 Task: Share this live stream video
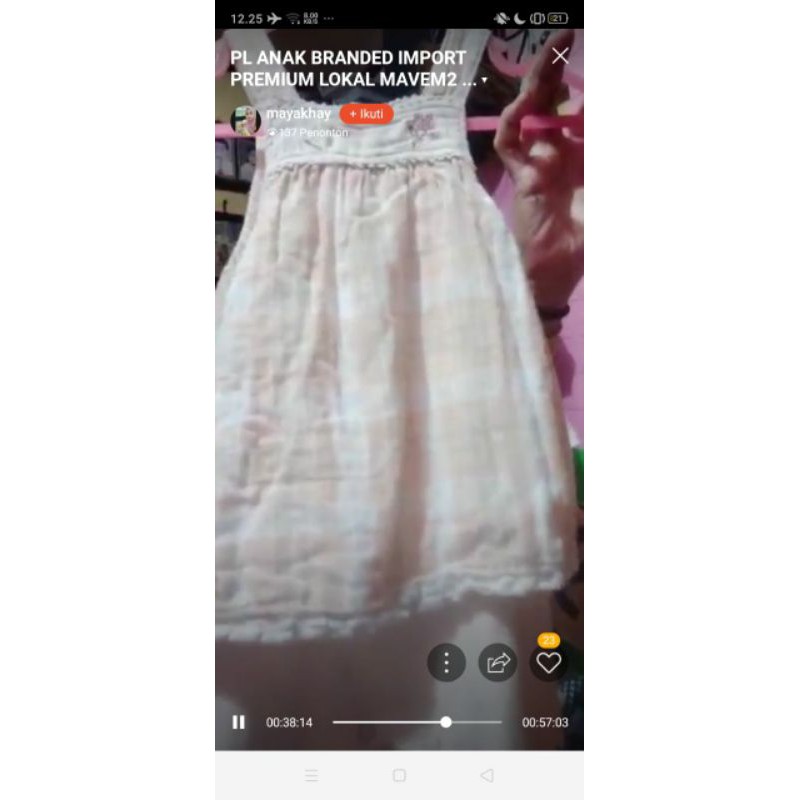coord(497,662)
